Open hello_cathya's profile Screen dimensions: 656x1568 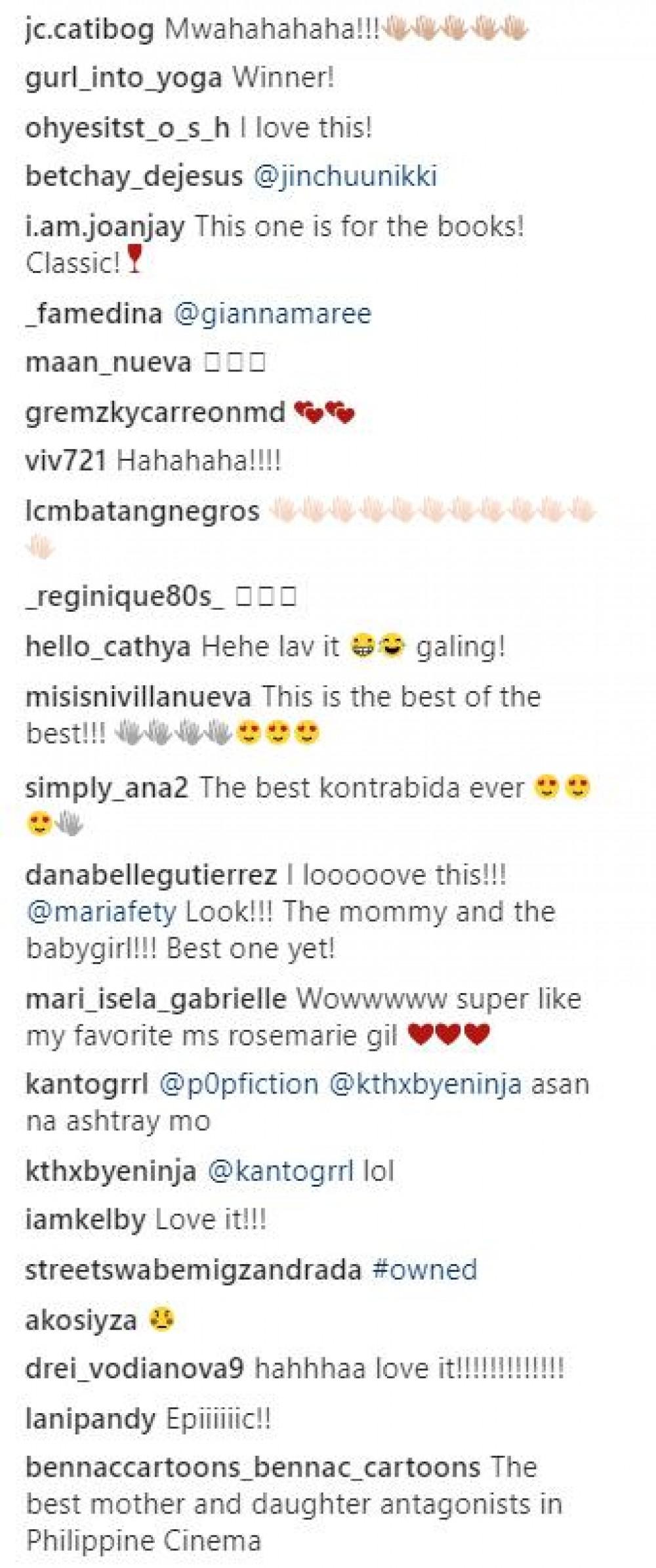pos(108,647)
